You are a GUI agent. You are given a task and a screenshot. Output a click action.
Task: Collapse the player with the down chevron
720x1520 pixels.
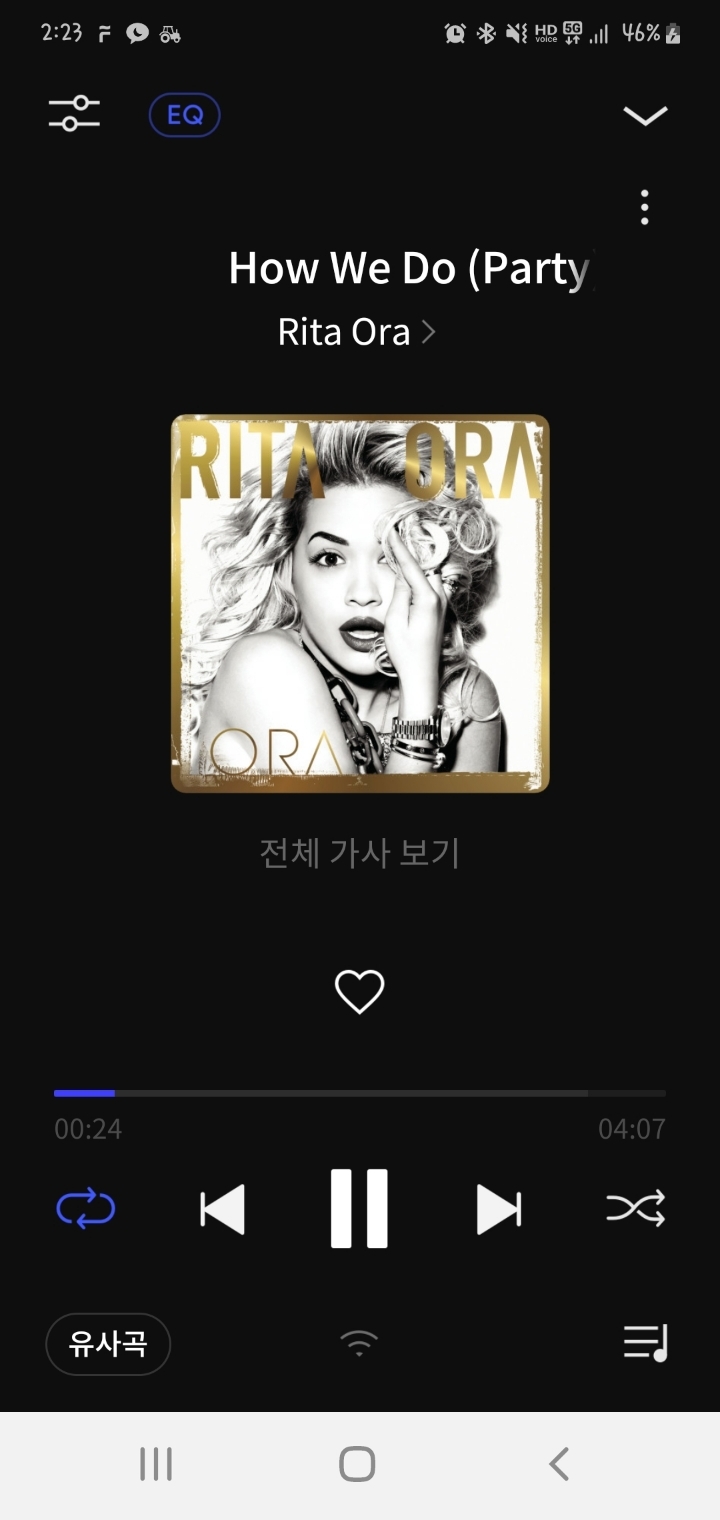[x=645, y=115]
